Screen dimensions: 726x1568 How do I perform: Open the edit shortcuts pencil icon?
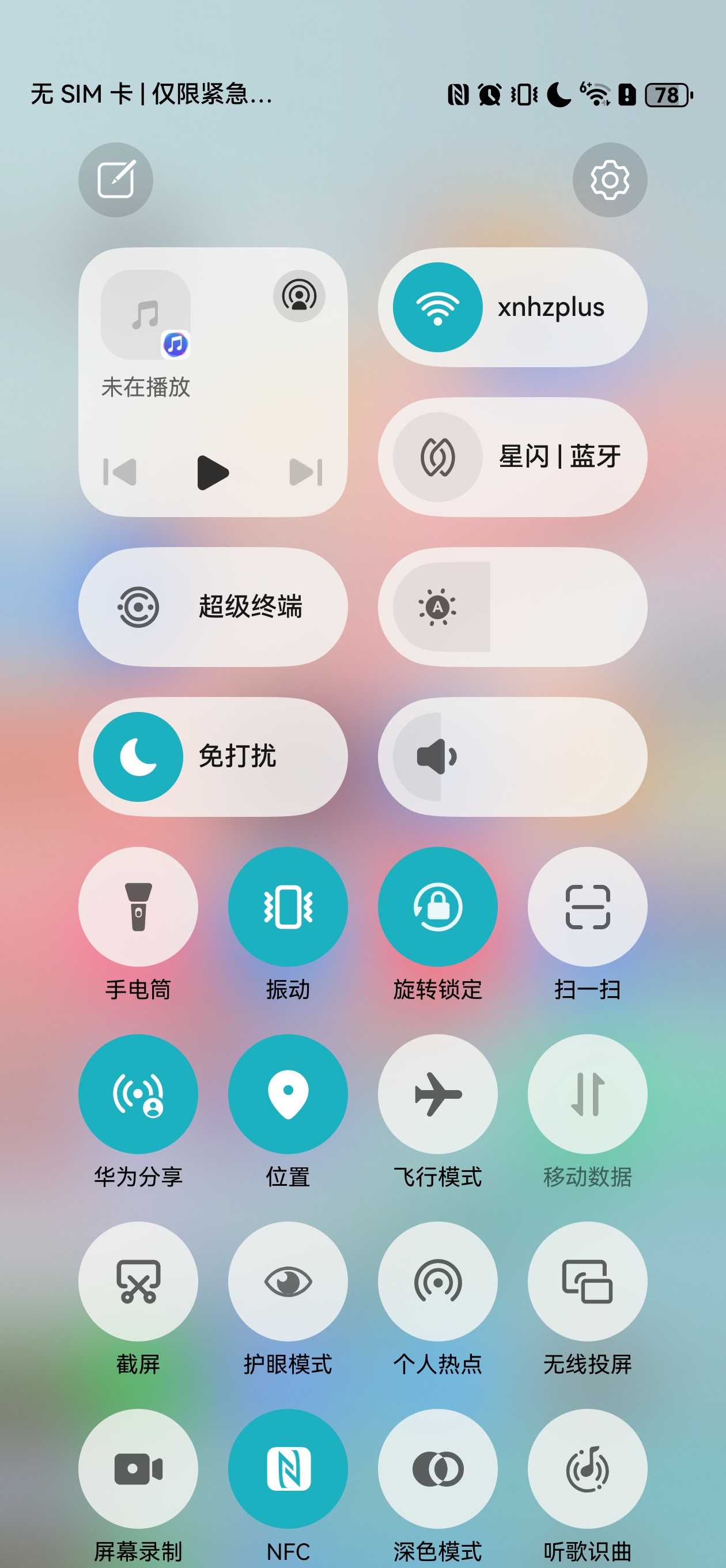coord(116,179)
